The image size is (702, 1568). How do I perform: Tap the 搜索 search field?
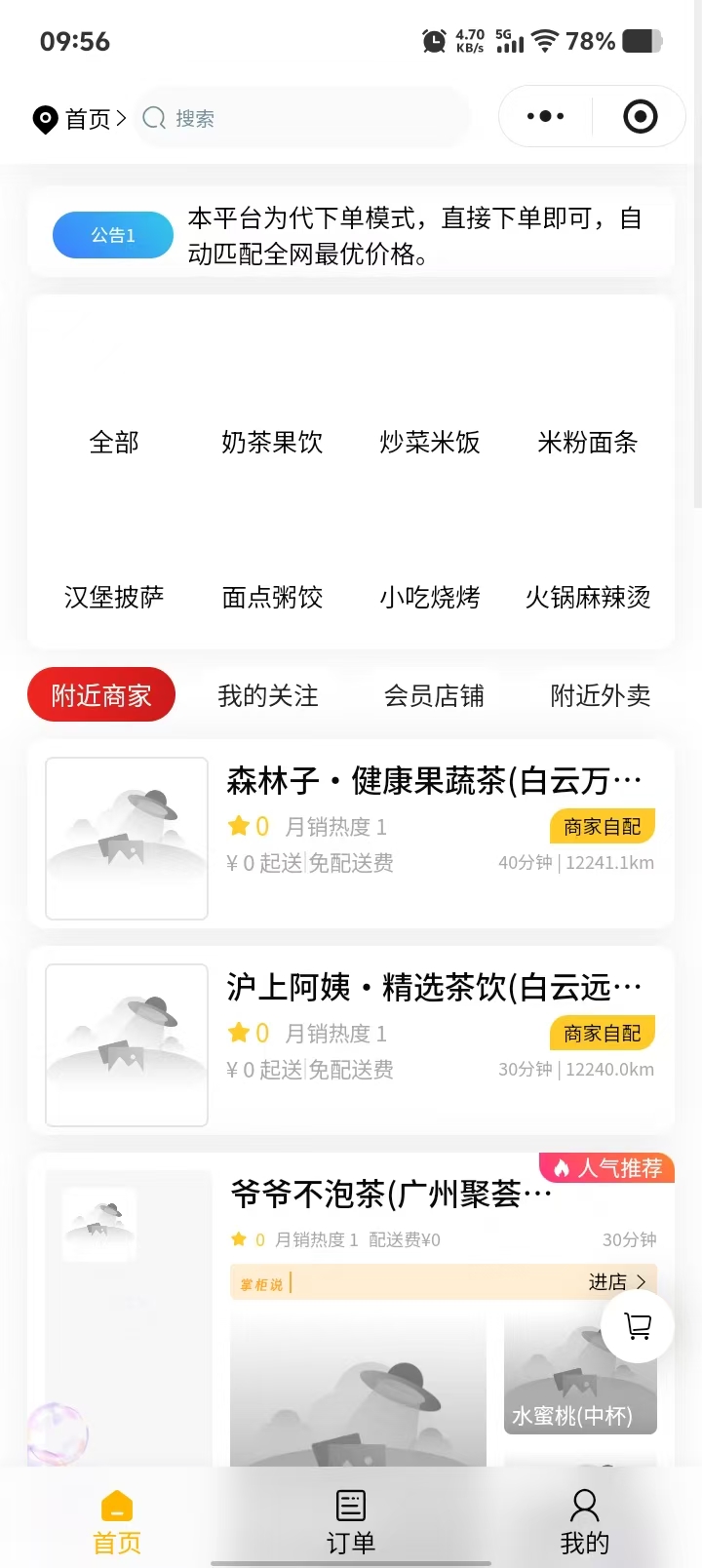(x=302, y=118)
